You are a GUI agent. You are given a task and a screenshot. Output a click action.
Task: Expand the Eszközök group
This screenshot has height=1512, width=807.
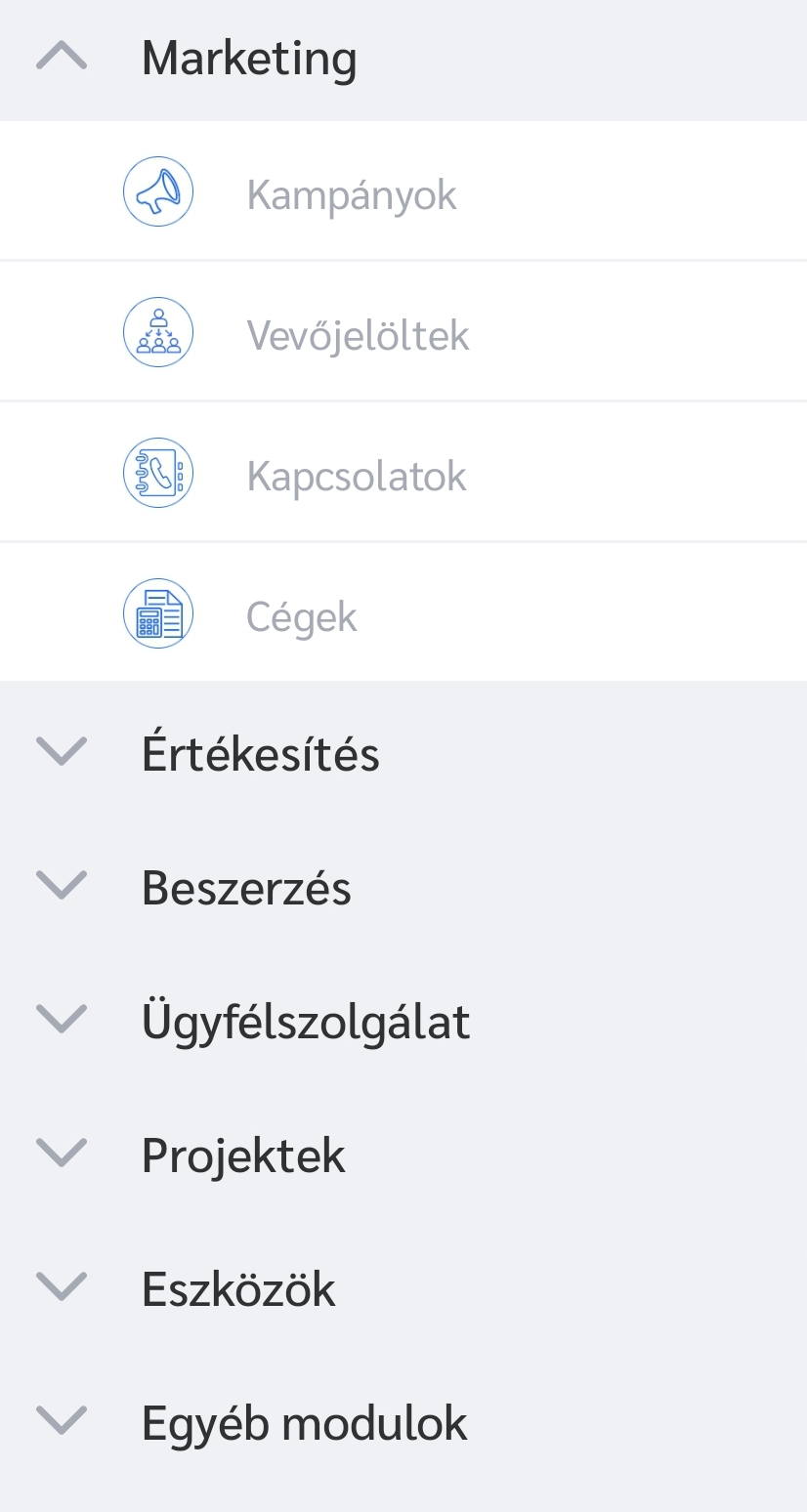[403, 1288]
